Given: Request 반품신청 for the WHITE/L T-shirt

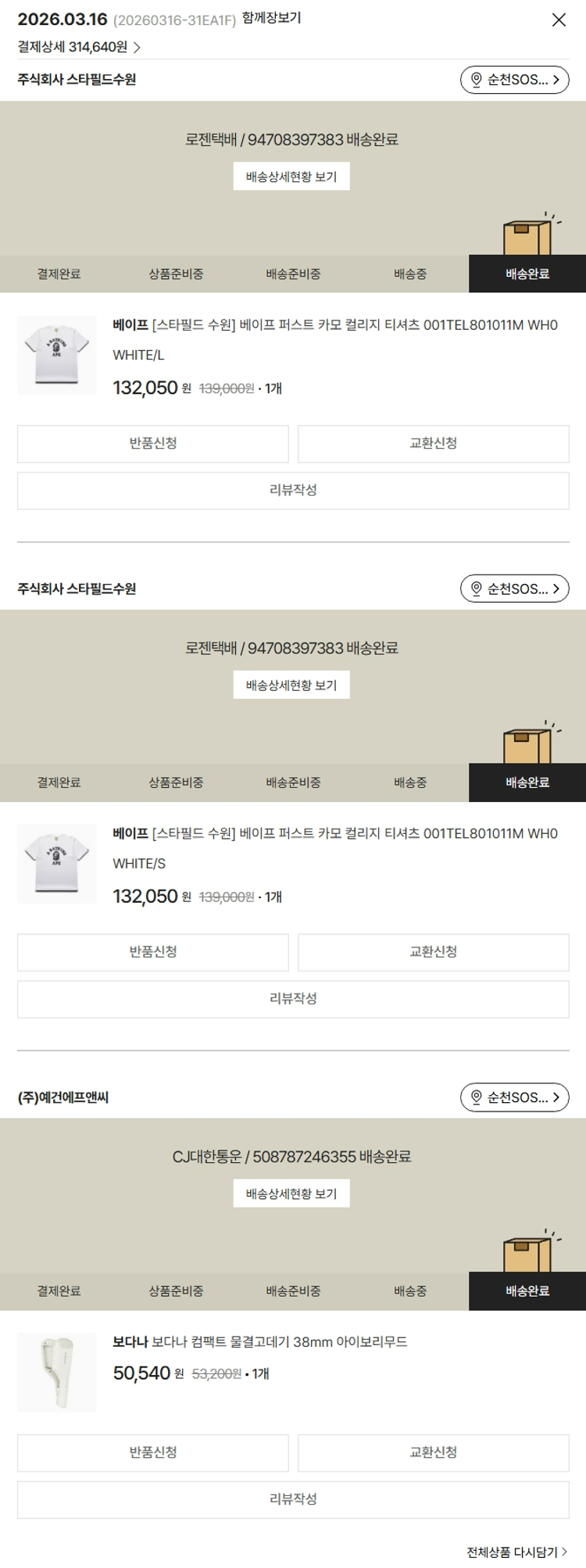Looking at the screenshot, I should click(153, 443).
